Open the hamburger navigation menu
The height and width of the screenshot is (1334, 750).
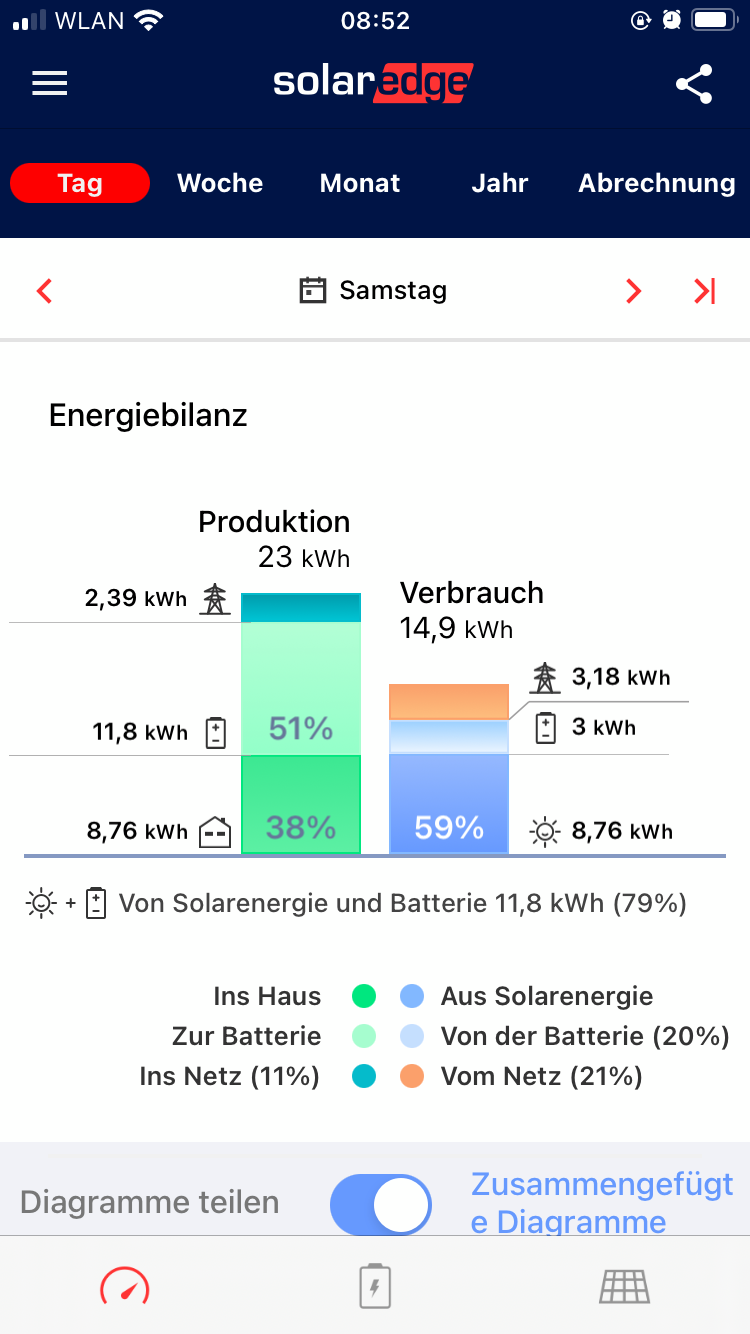(50, 83)
